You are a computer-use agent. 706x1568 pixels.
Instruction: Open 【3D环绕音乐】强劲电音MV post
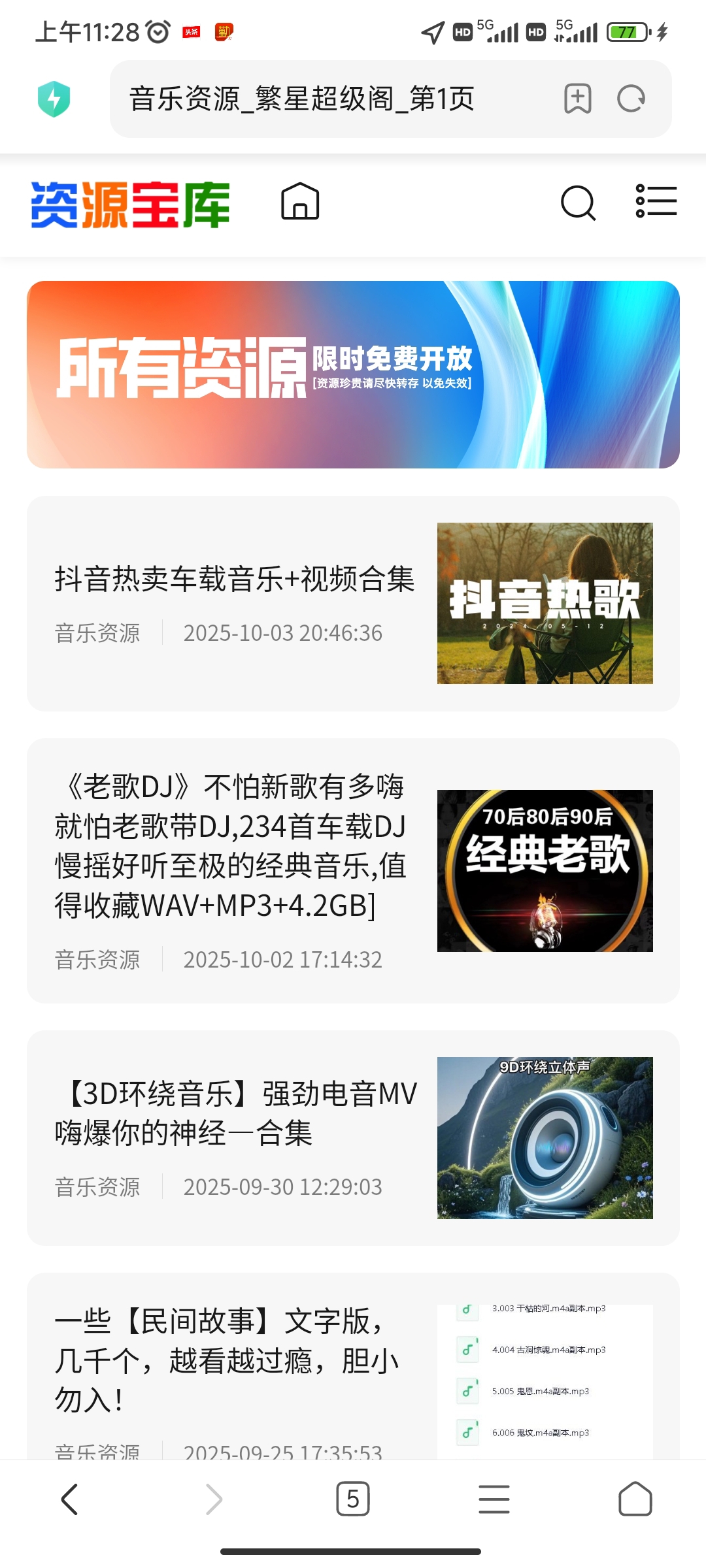[235, 1113]
